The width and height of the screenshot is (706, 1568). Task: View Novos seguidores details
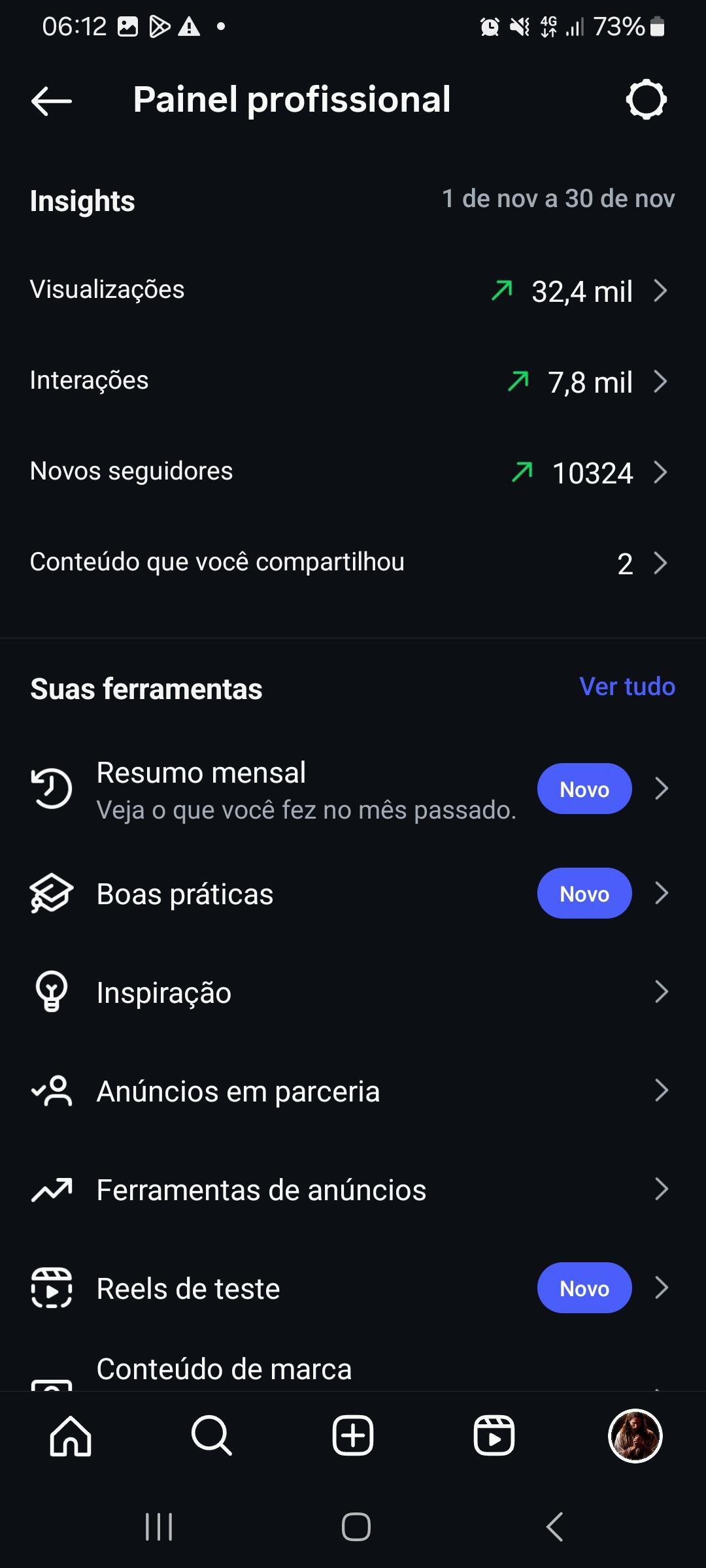point(353,472)
